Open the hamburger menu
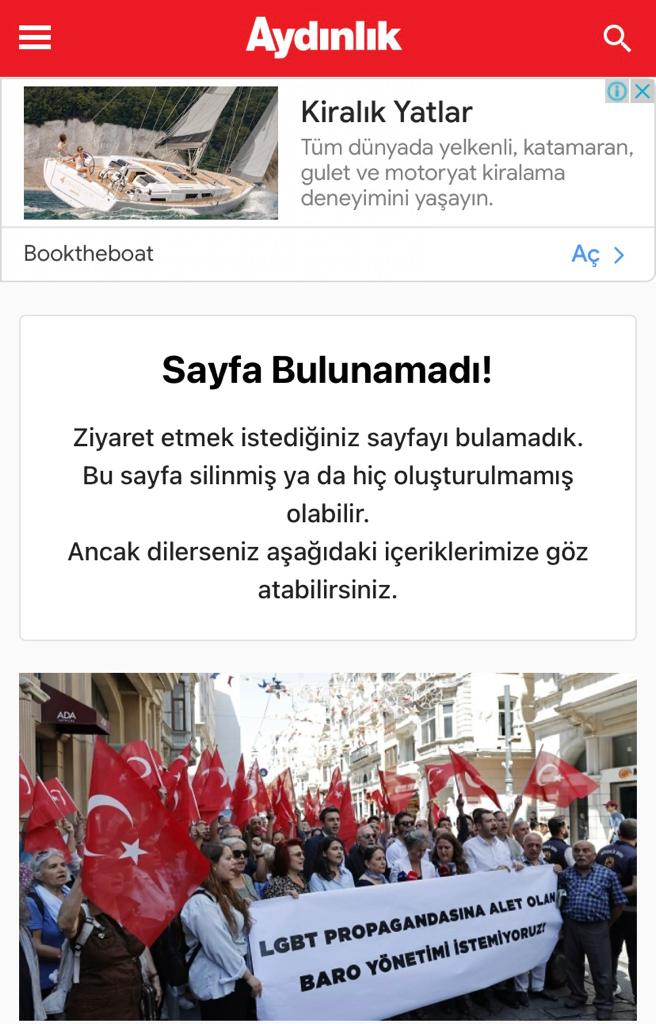656x1024 pixels. (x=35, y=38)
